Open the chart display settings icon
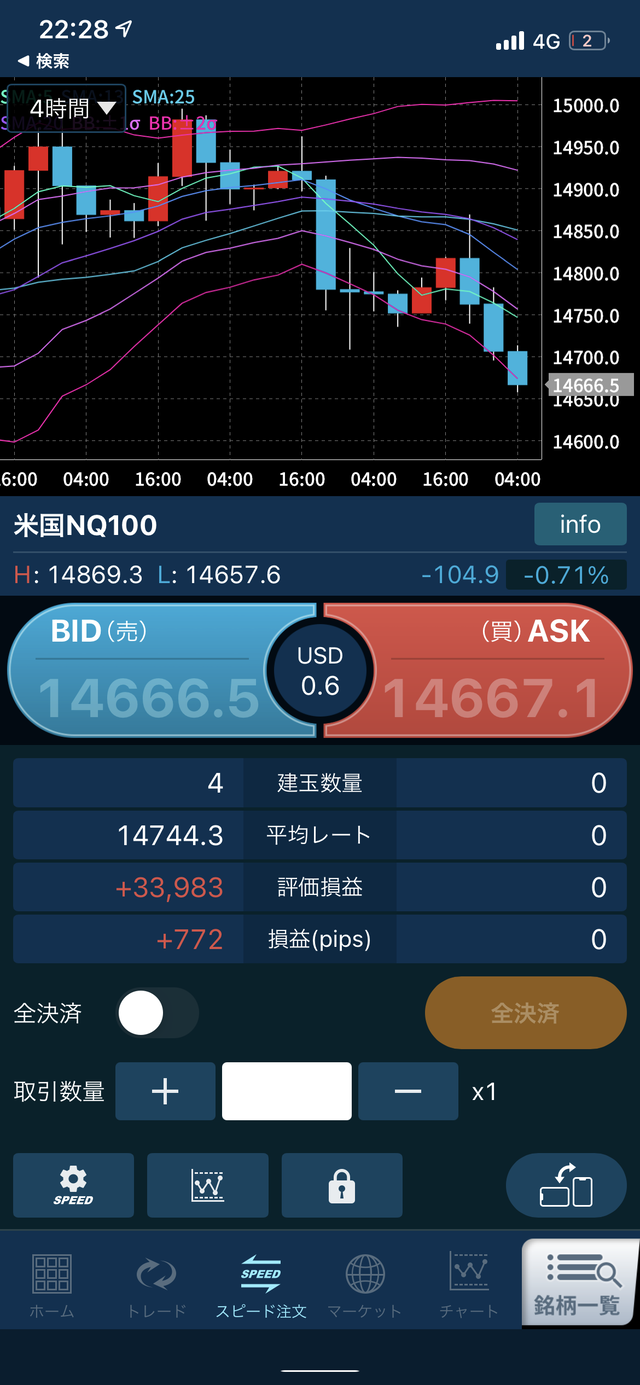Image resolution: width=640 pixels, height=1385 pixels. 207,1185
